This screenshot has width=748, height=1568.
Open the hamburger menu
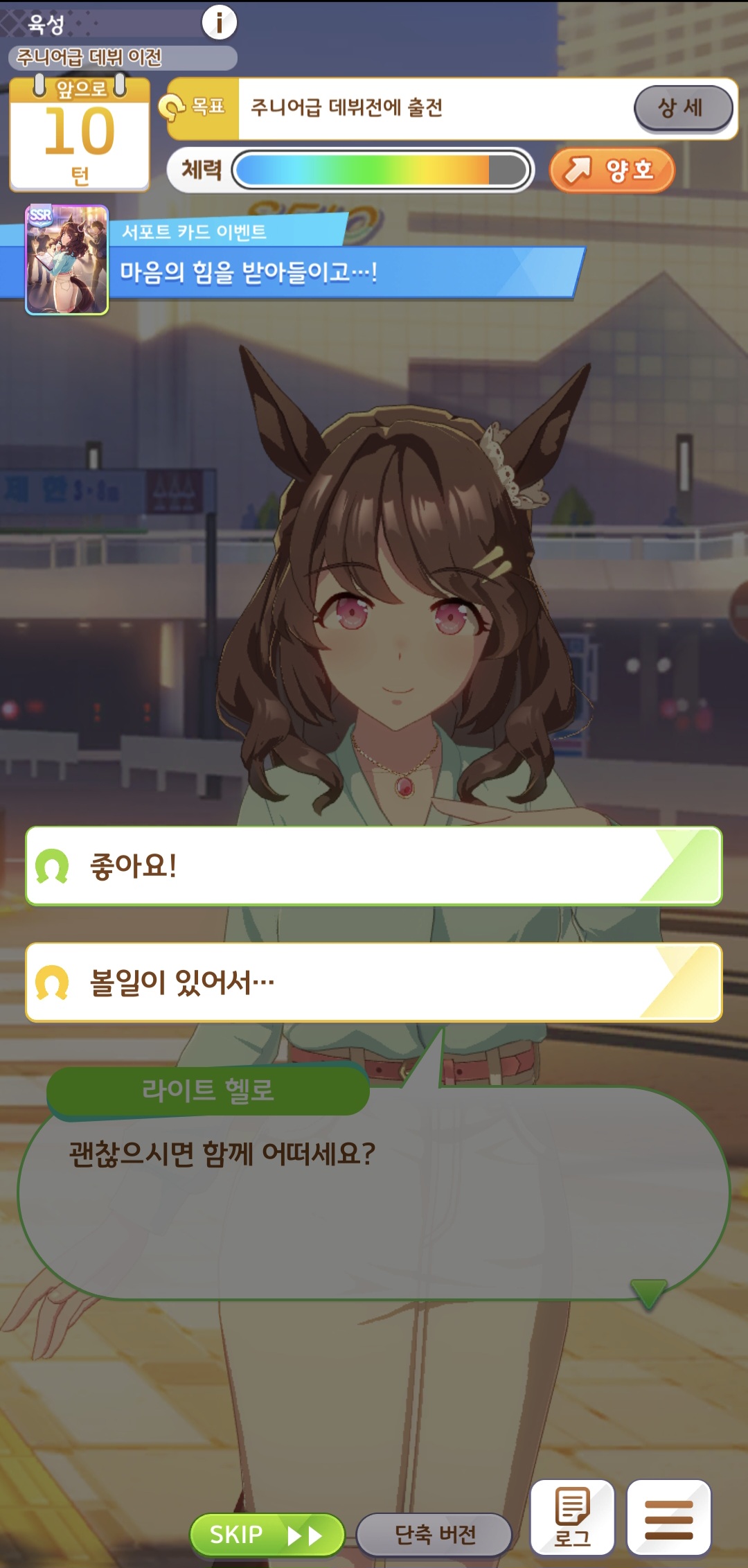tap(668, 1517)
